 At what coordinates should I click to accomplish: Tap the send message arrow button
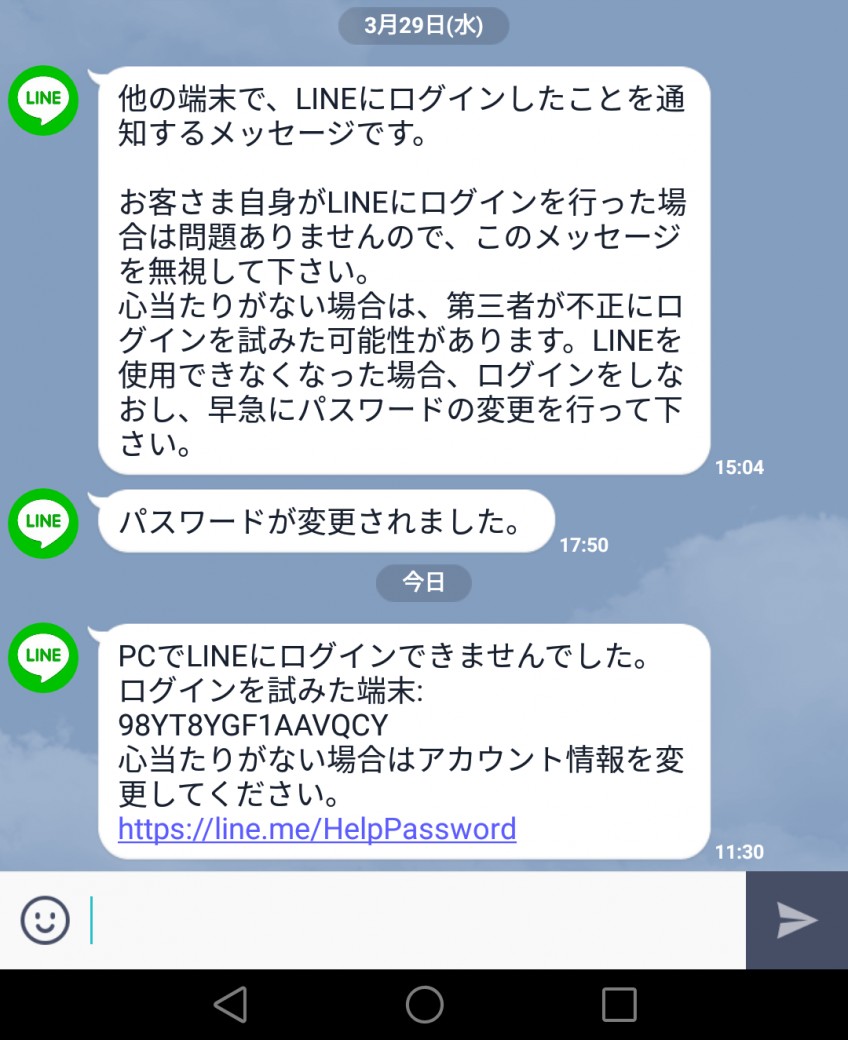click(797, 920)
